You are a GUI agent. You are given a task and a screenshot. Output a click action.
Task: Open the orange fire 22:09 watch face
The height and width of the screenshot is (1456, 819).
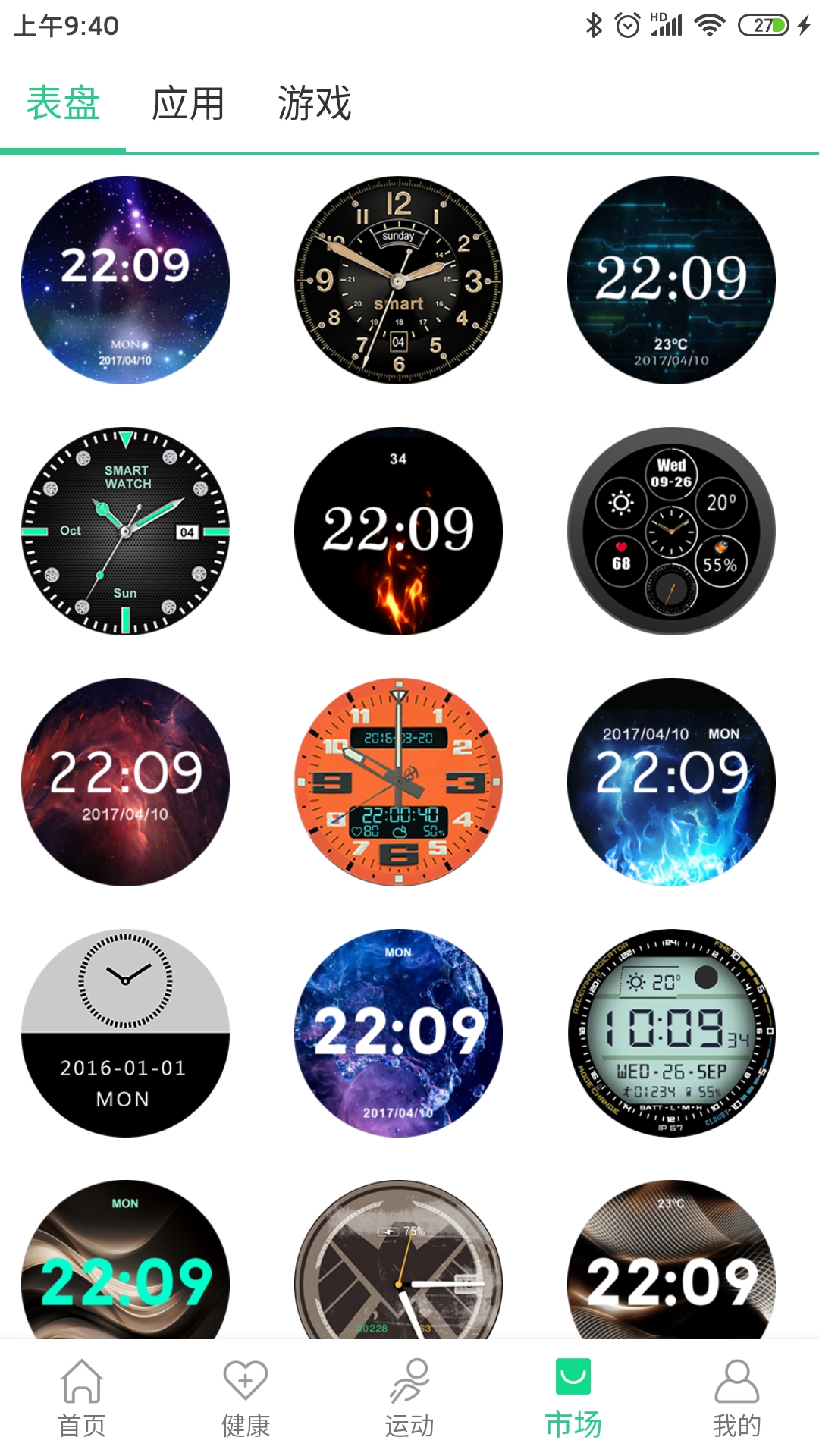point(398,531)
